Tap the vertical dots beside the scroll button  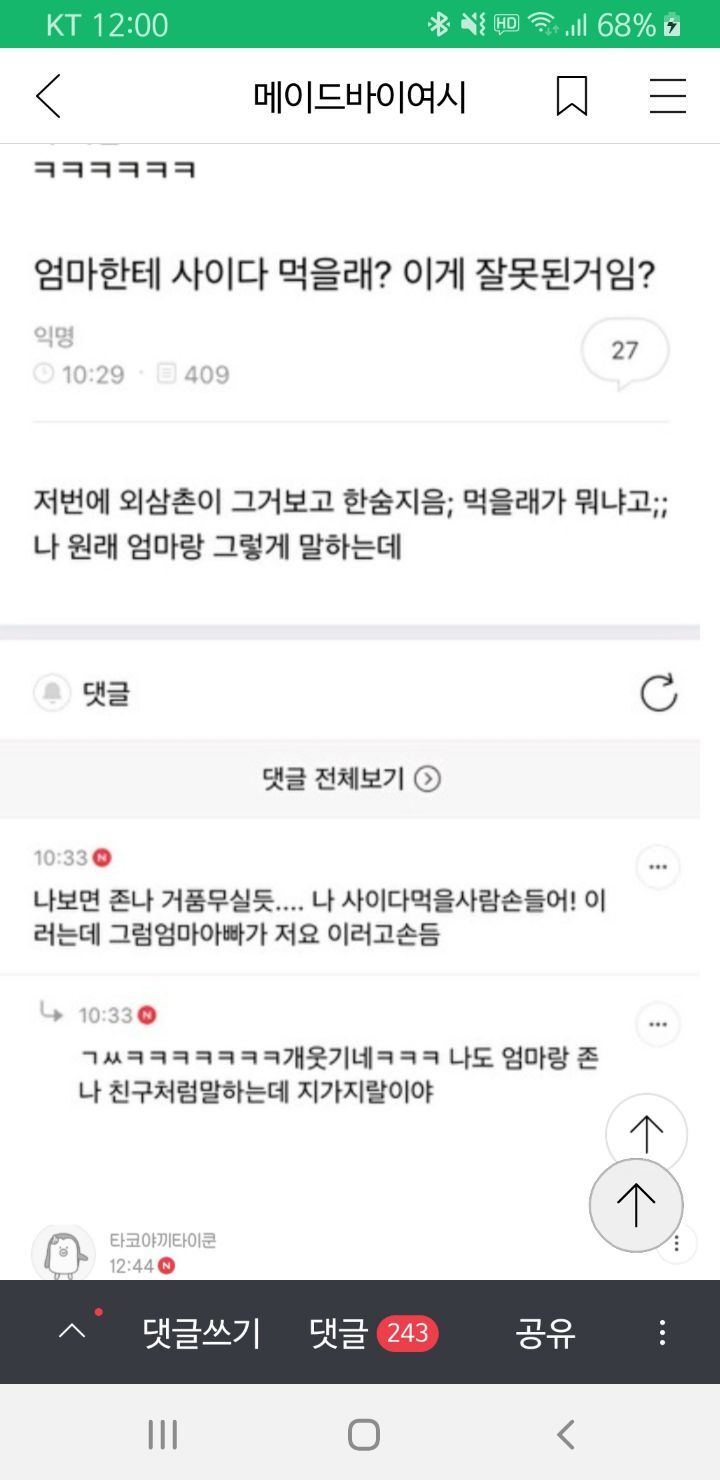pyautogui.click(x=677, y=1243)
